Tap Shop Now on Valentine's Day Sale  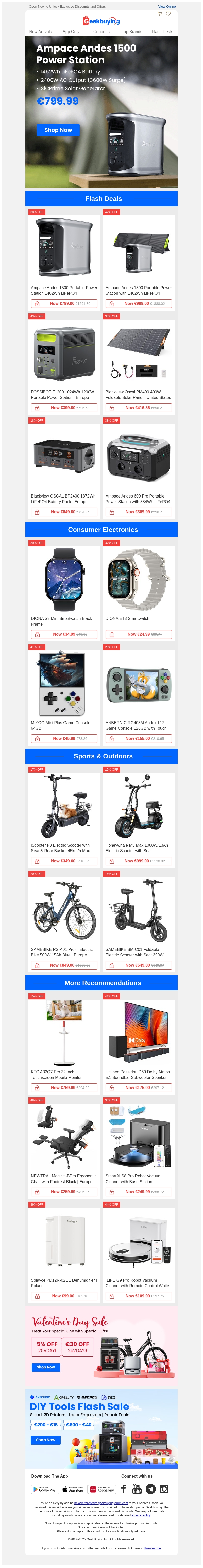46,1367
